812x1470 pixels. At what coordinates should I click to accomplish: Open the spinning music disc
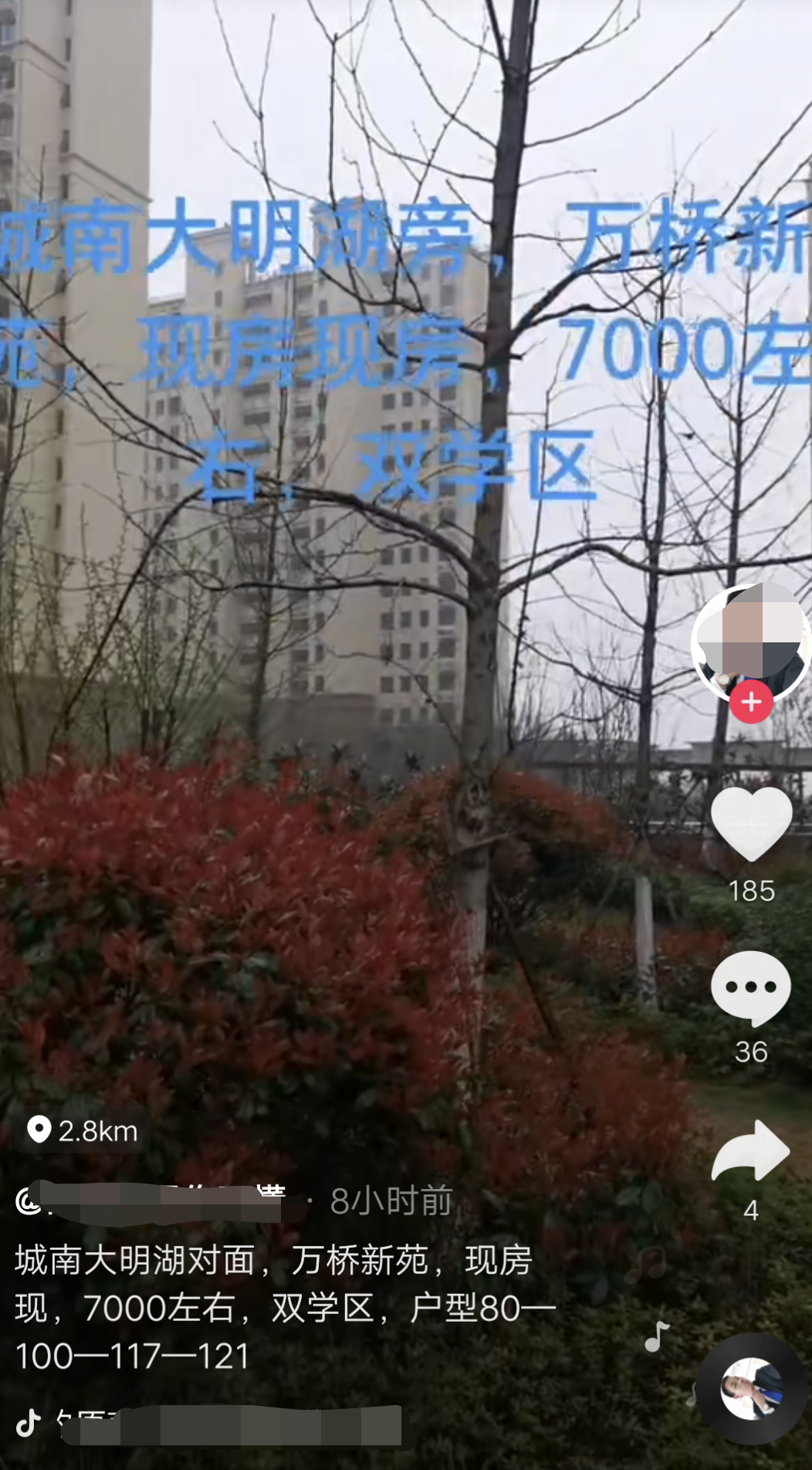[x=751, y=1388]
